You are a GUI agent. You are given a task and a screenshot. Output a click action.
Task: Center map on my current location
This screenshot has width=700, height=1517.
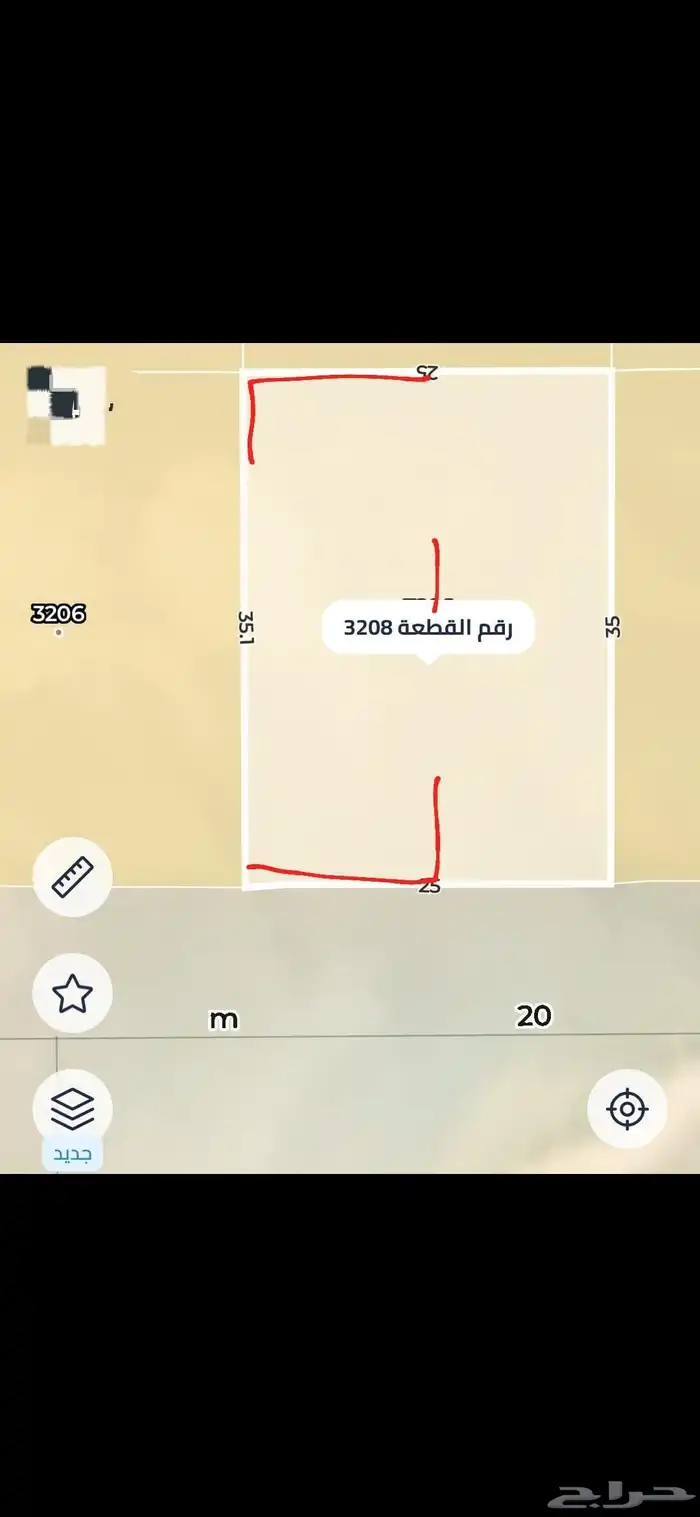[x=627, y=1108]
